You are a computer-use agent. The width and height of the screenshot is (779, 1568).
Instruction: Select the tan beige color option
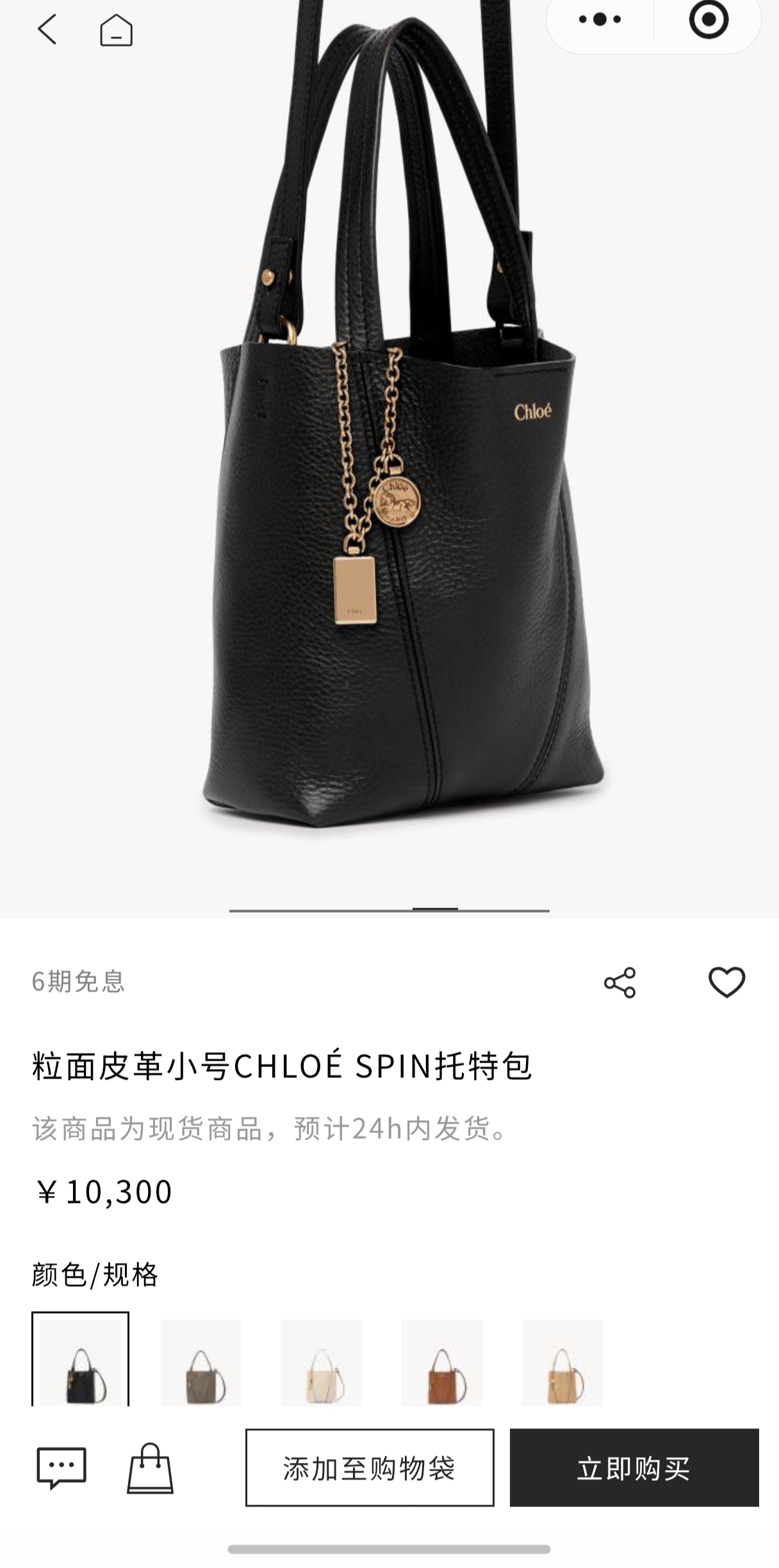[x=562, y=1362]
